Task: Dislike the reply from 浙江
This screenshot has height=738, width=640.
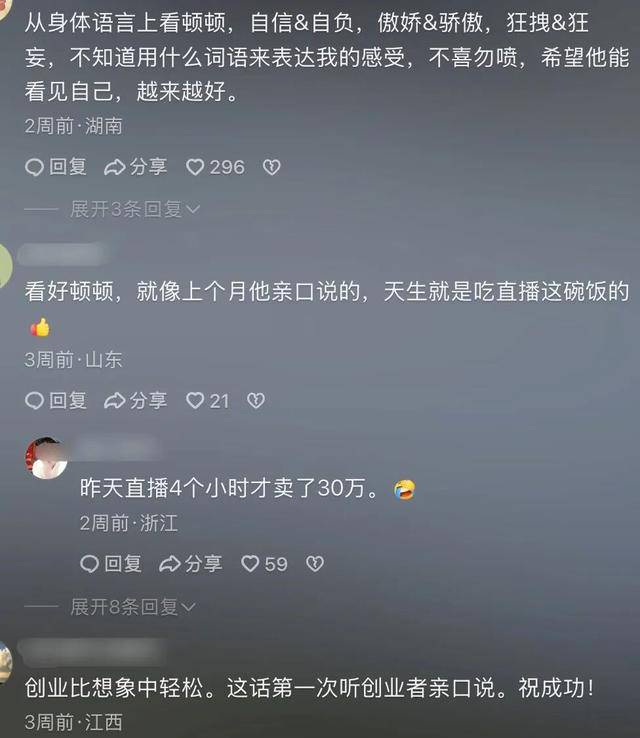Action: [x=314, y=564]
